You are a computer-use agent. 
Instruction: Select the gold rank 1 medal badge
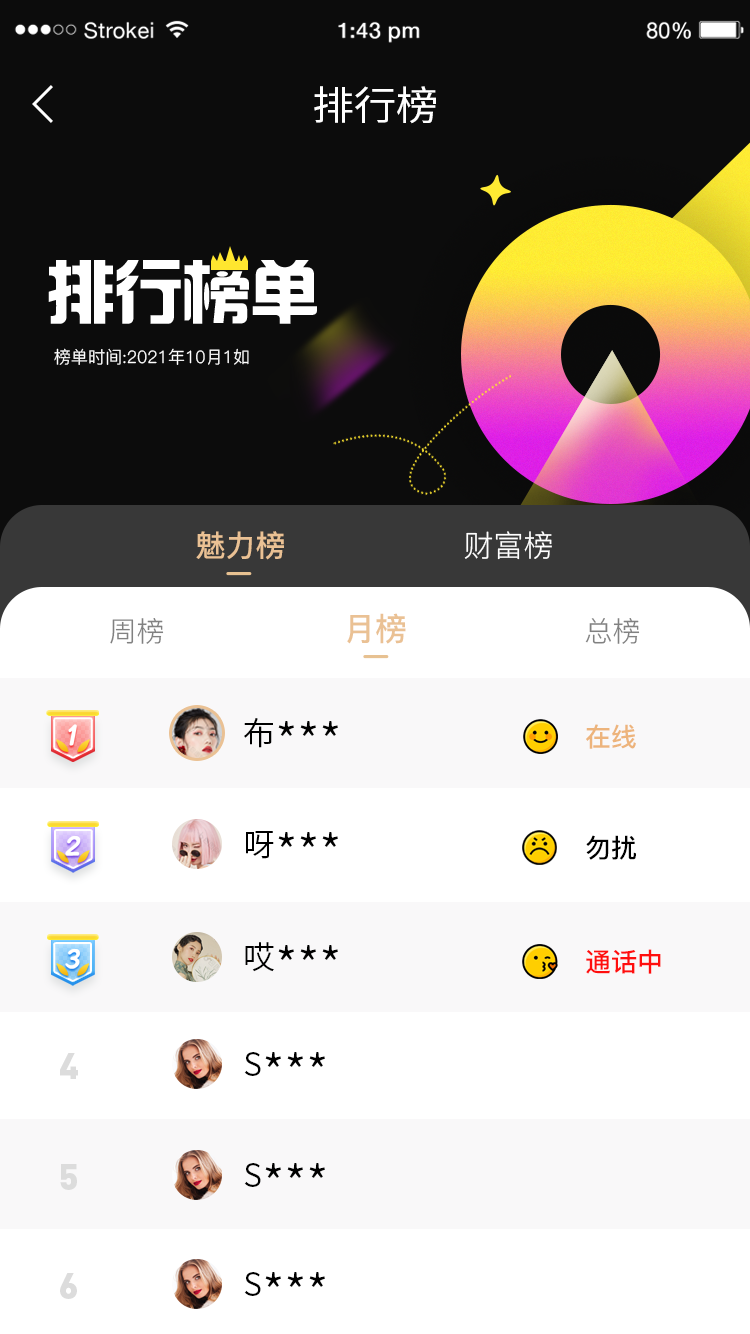pos(72,733)
